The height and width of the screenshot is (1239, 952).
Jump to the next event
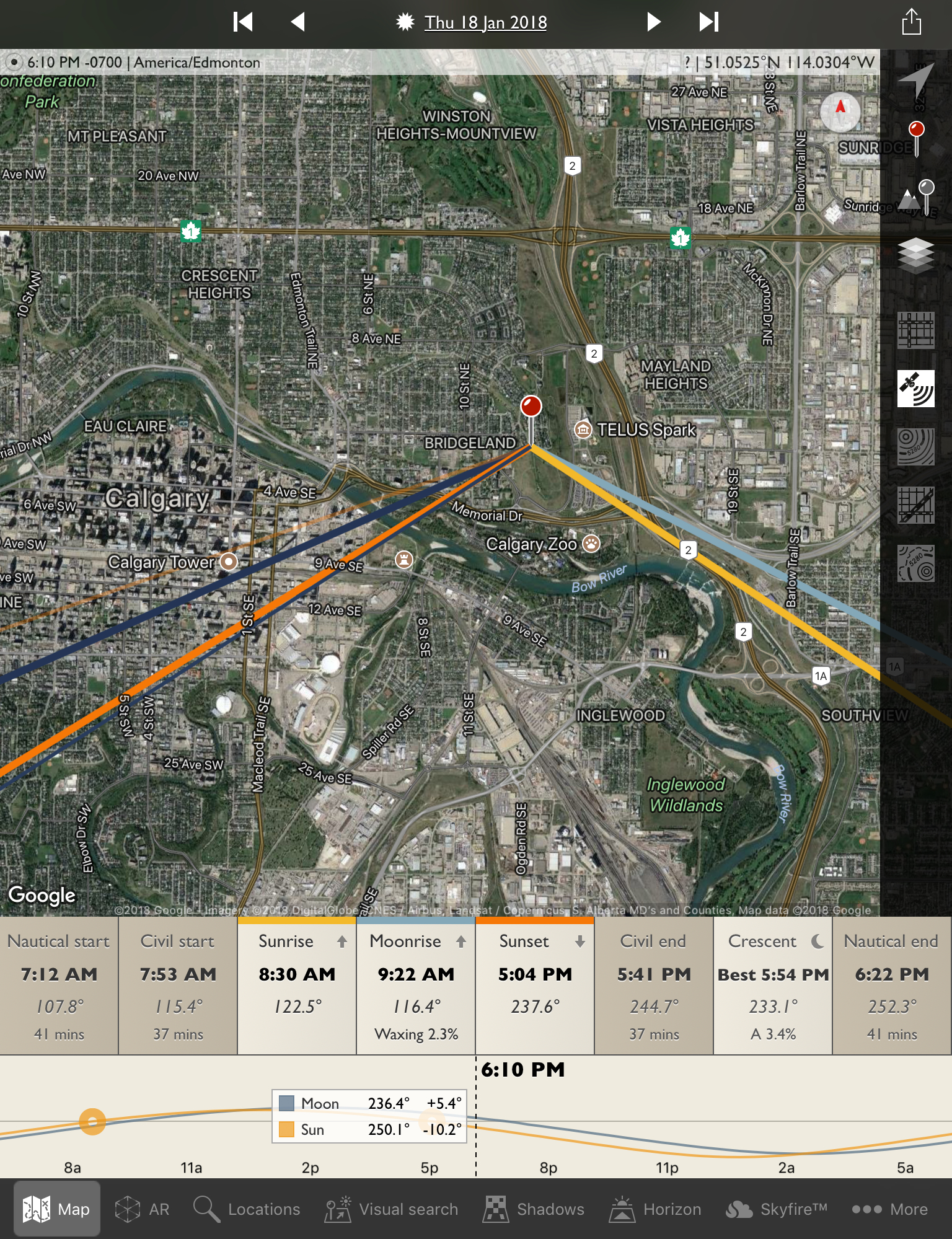point(708,22)
